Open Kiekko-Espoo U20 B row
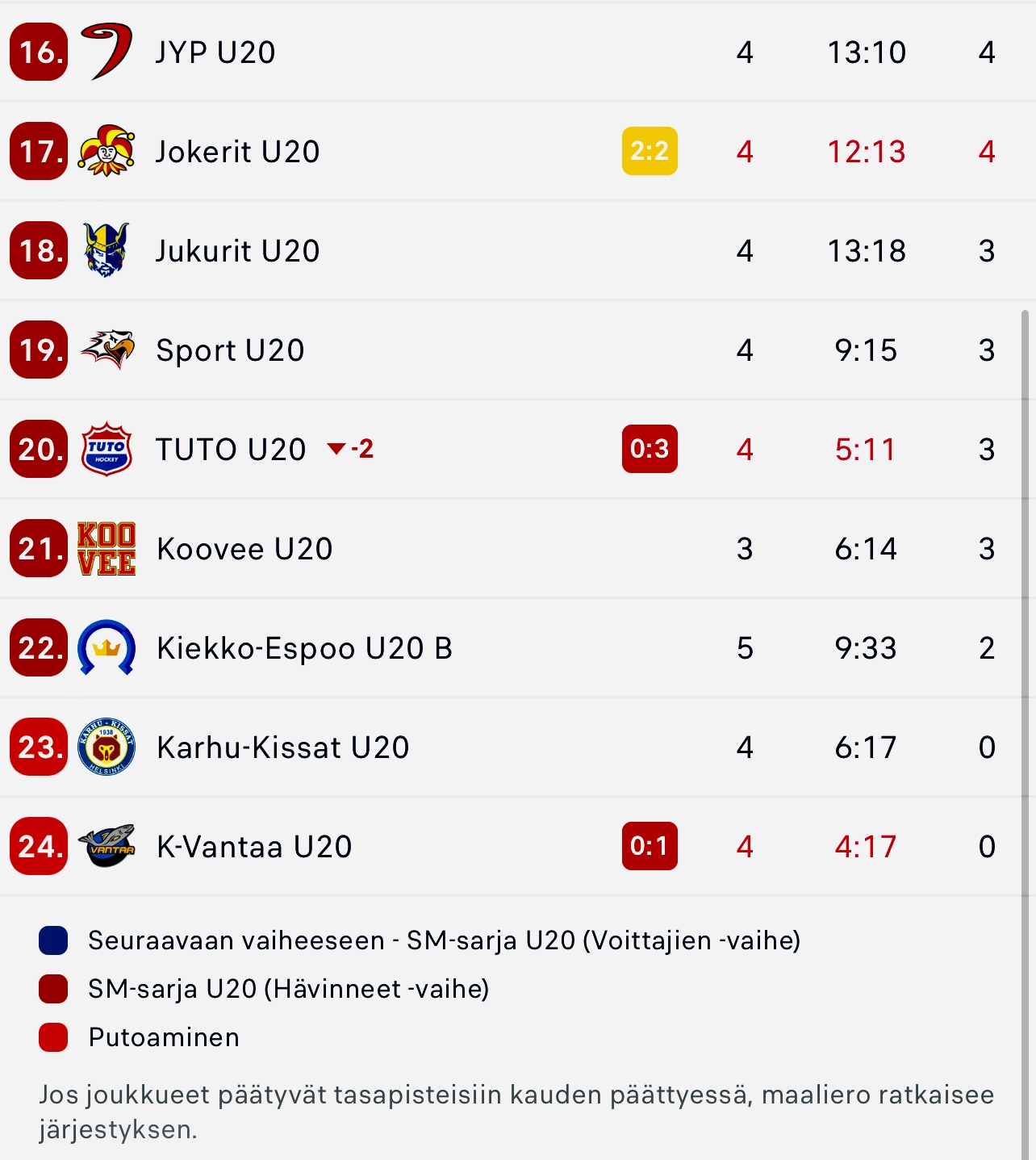The height and width of the screenshot is (1160, 1036). 304,648
